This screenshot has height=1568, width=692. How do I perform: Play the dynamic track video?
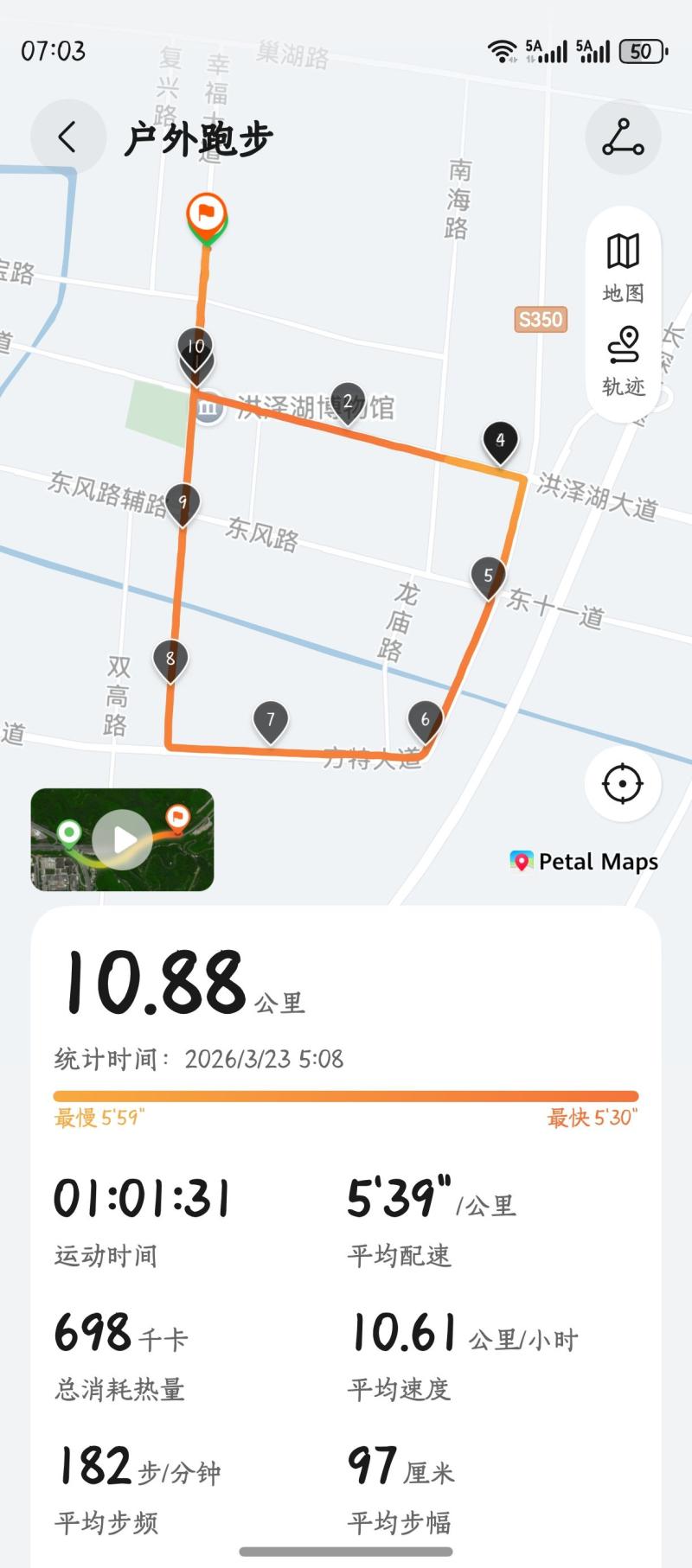click(x=122, y=839)
